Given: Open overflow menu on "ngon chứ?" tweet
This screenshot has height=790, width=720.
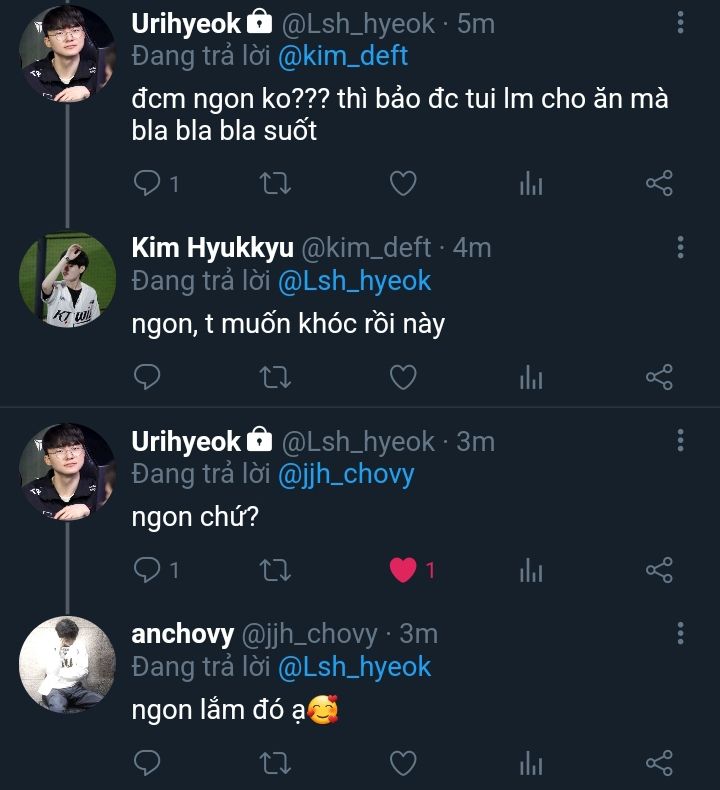Looking at the screenshot, I should 681,441.
